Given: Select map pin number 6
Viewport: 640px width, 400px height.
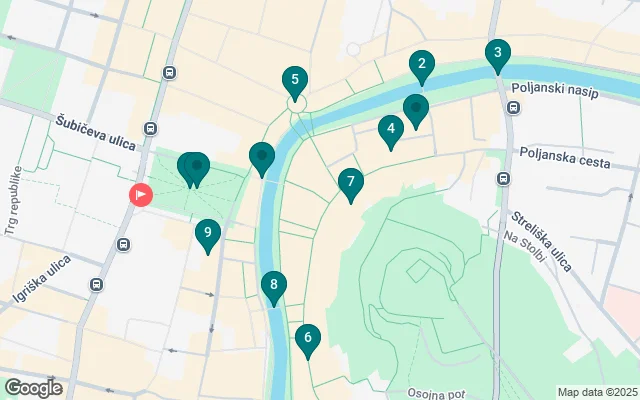Looking at the screenshot, I should click(x=307, y=338).
